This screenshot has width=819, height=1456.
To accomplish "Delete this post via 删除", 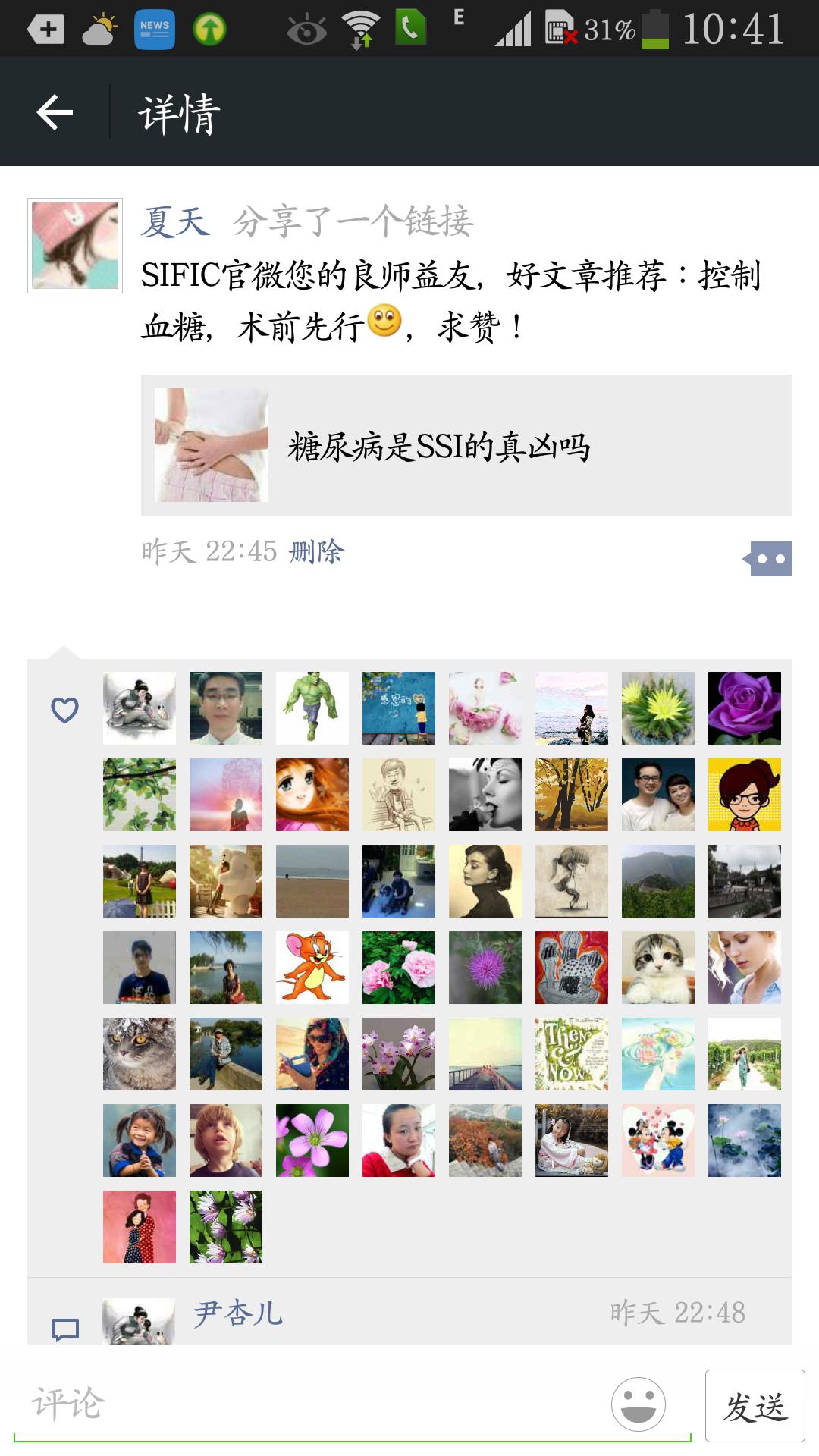I will [x=316, y=551].
